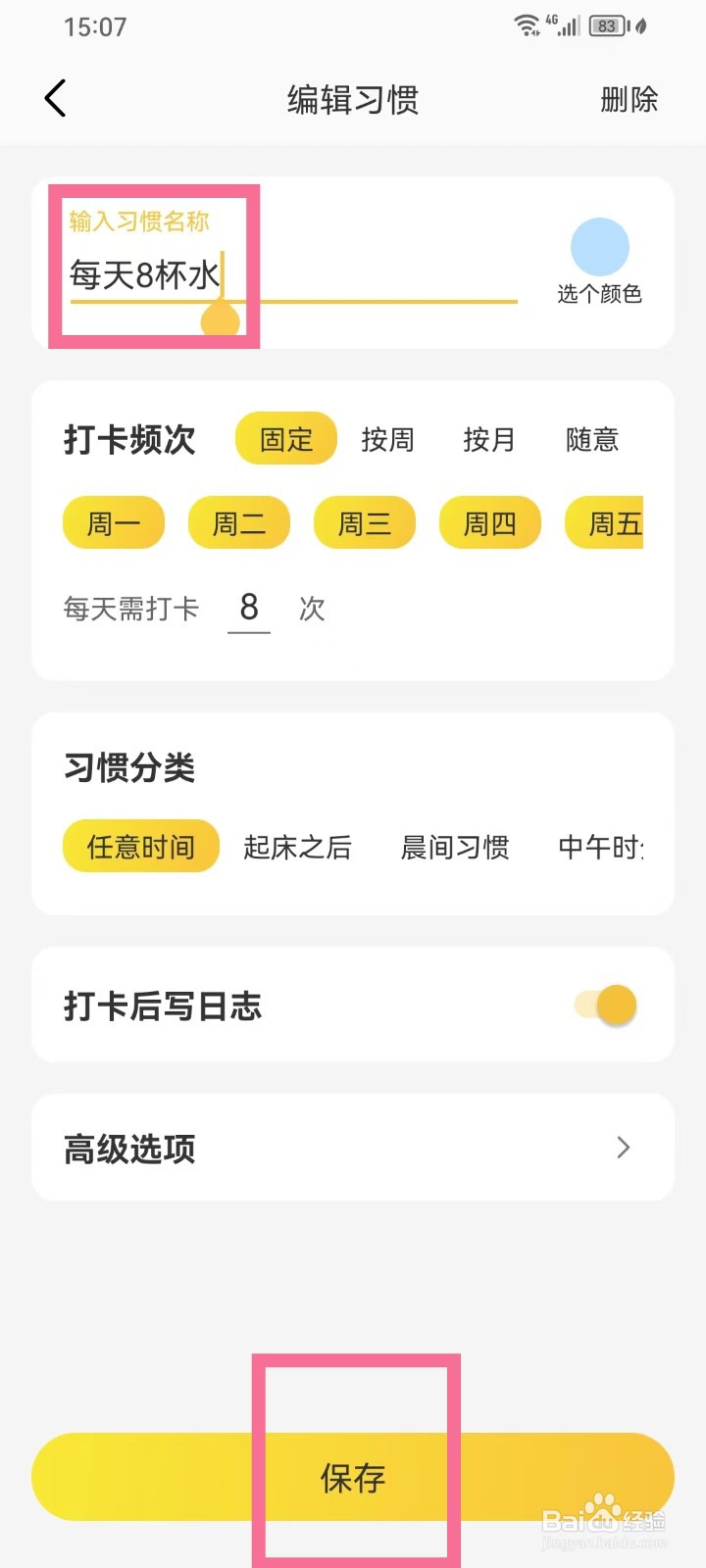Go back using the arrow icon
This screenshot has width=706, height=1568.
click(x=56, y=99)
